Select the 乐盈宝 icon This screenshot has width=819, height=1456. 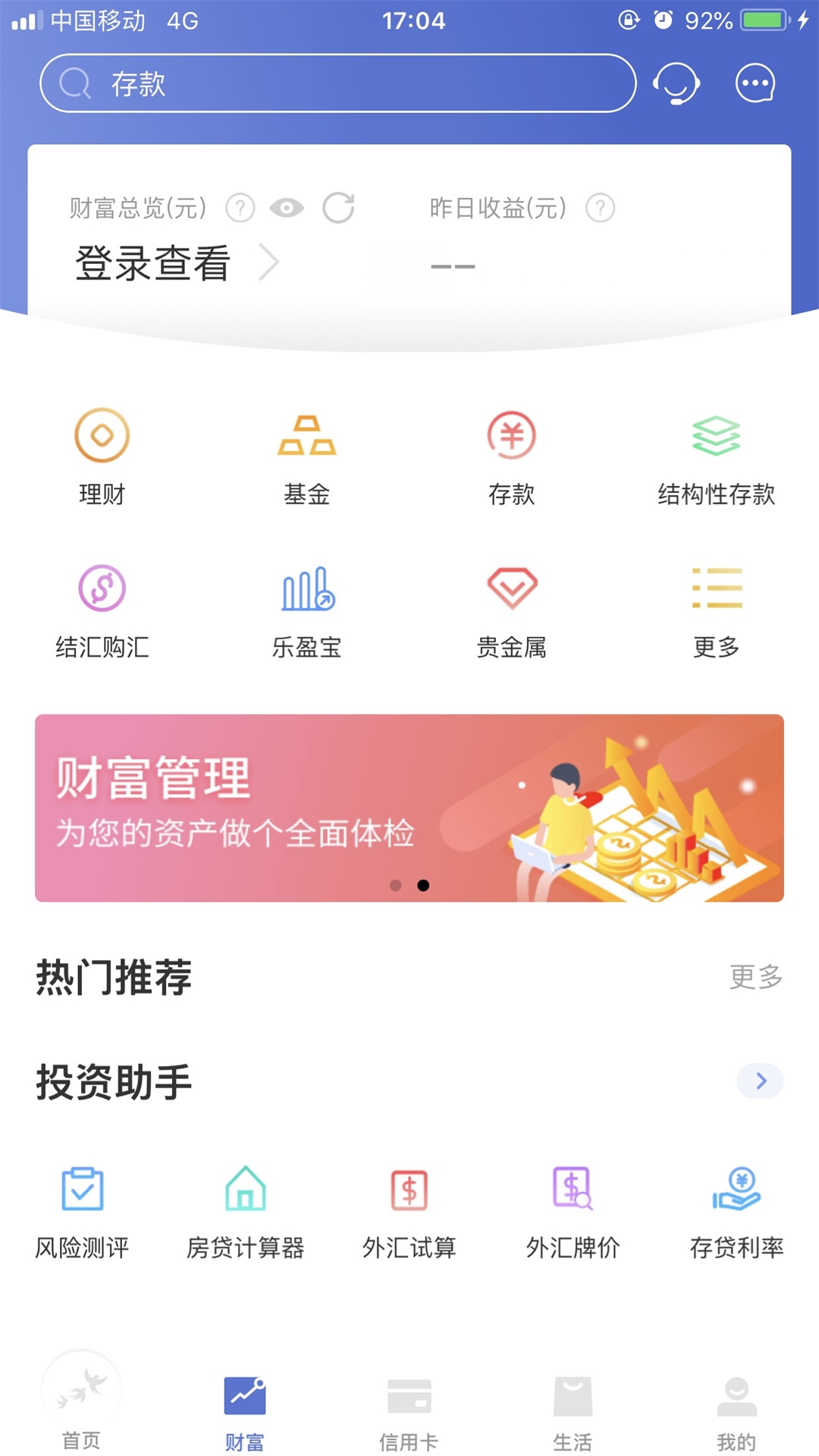coord(306,607)
